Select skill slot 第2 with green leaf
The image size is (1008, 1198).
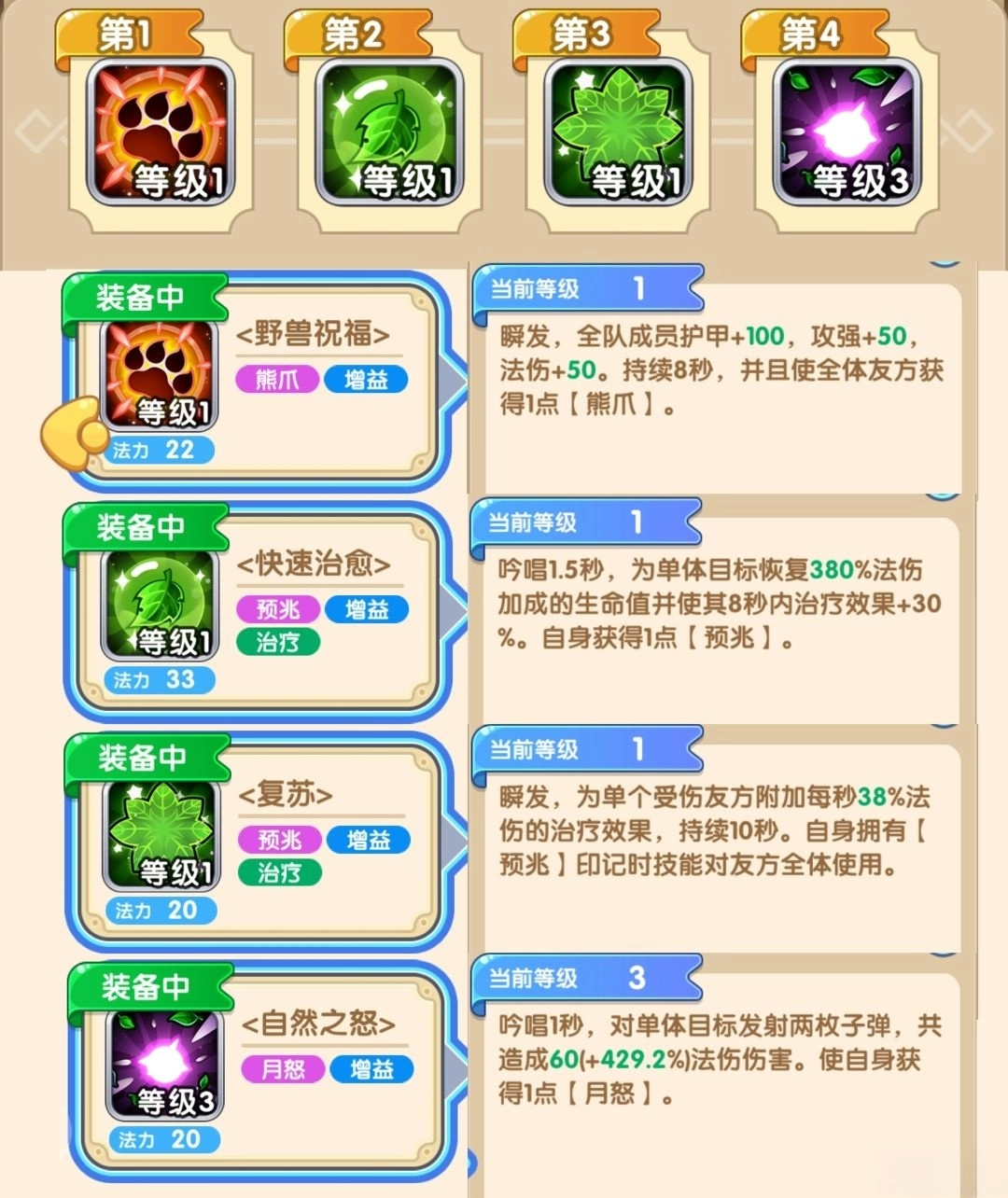(389, 132)
